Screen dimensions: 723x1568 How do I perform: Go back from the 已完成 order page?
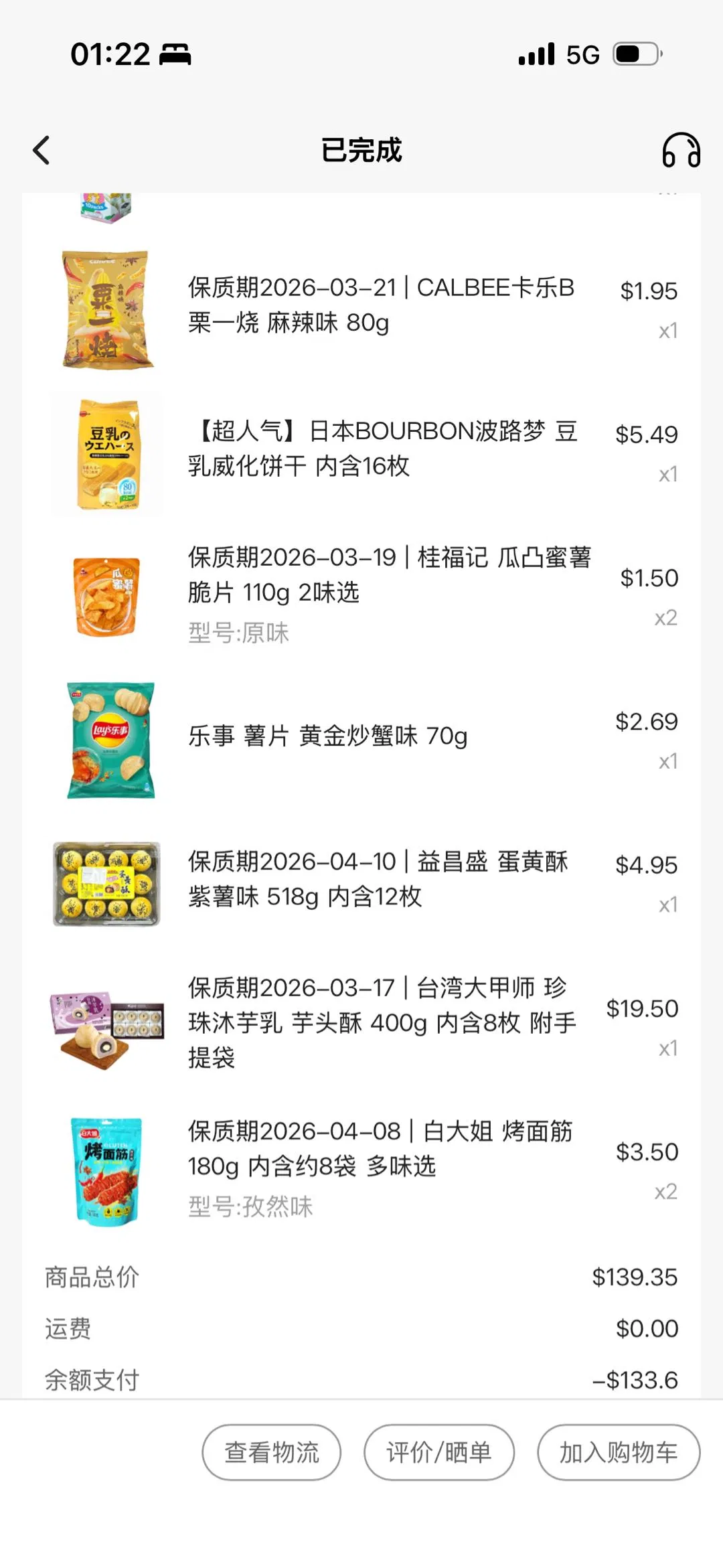click(x=42, y=150)
